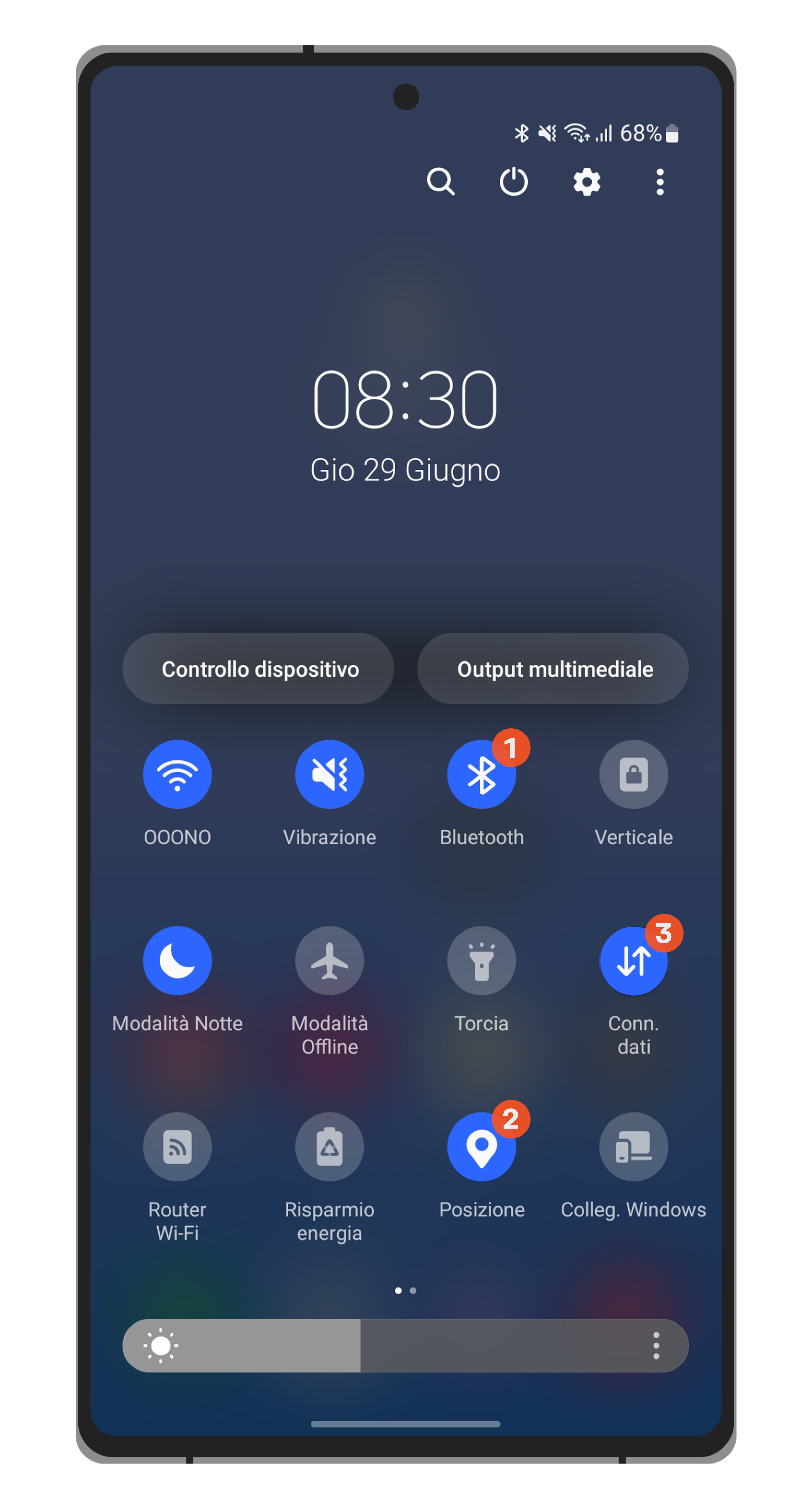Enable Modalità Offline
Screen dimensions: 812x1509
pyautogui.click(x=329, y=961)
